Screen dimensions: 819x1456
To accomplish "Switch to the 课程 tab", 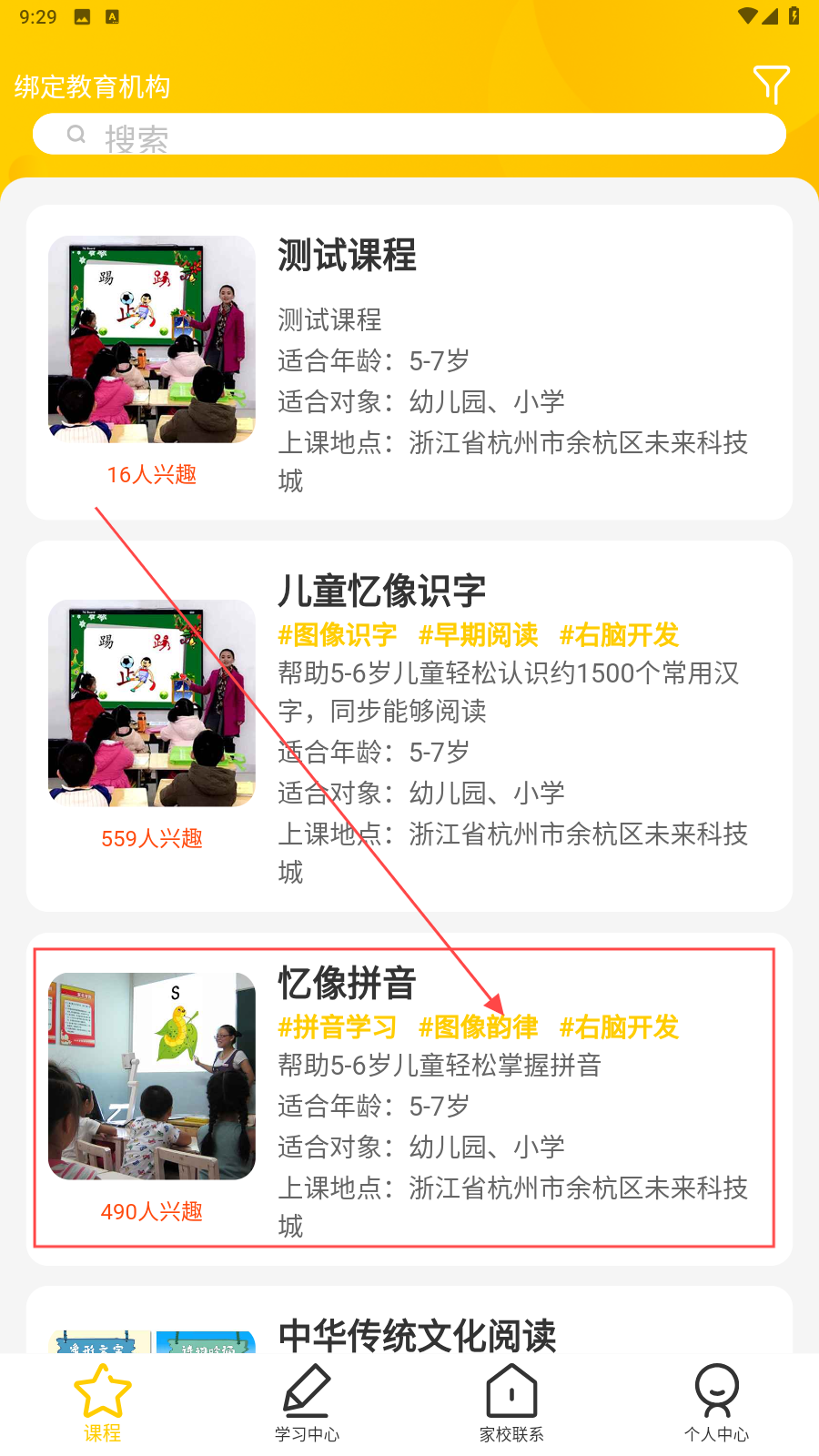I will 102,1403.
